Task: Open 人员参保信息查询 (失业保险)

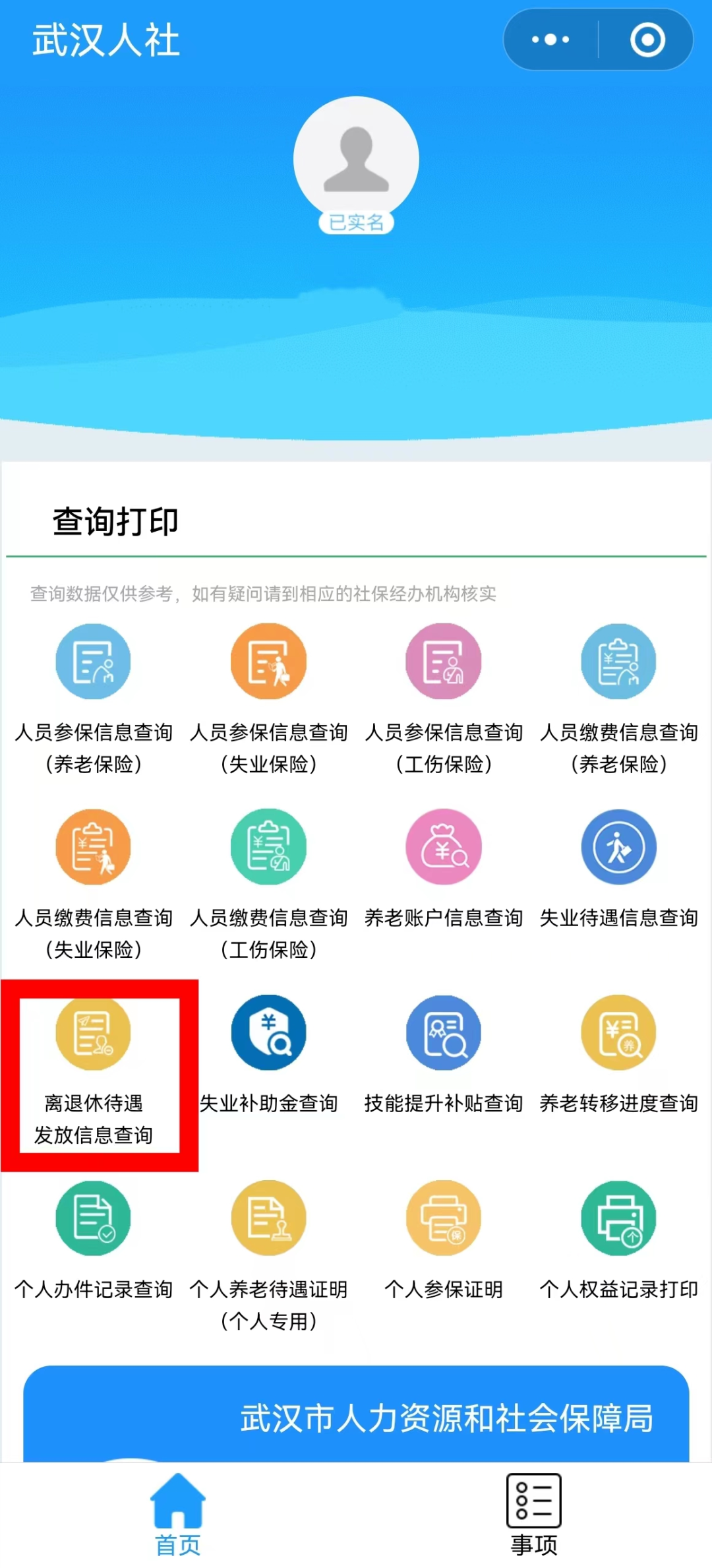Action: (268, 662)
